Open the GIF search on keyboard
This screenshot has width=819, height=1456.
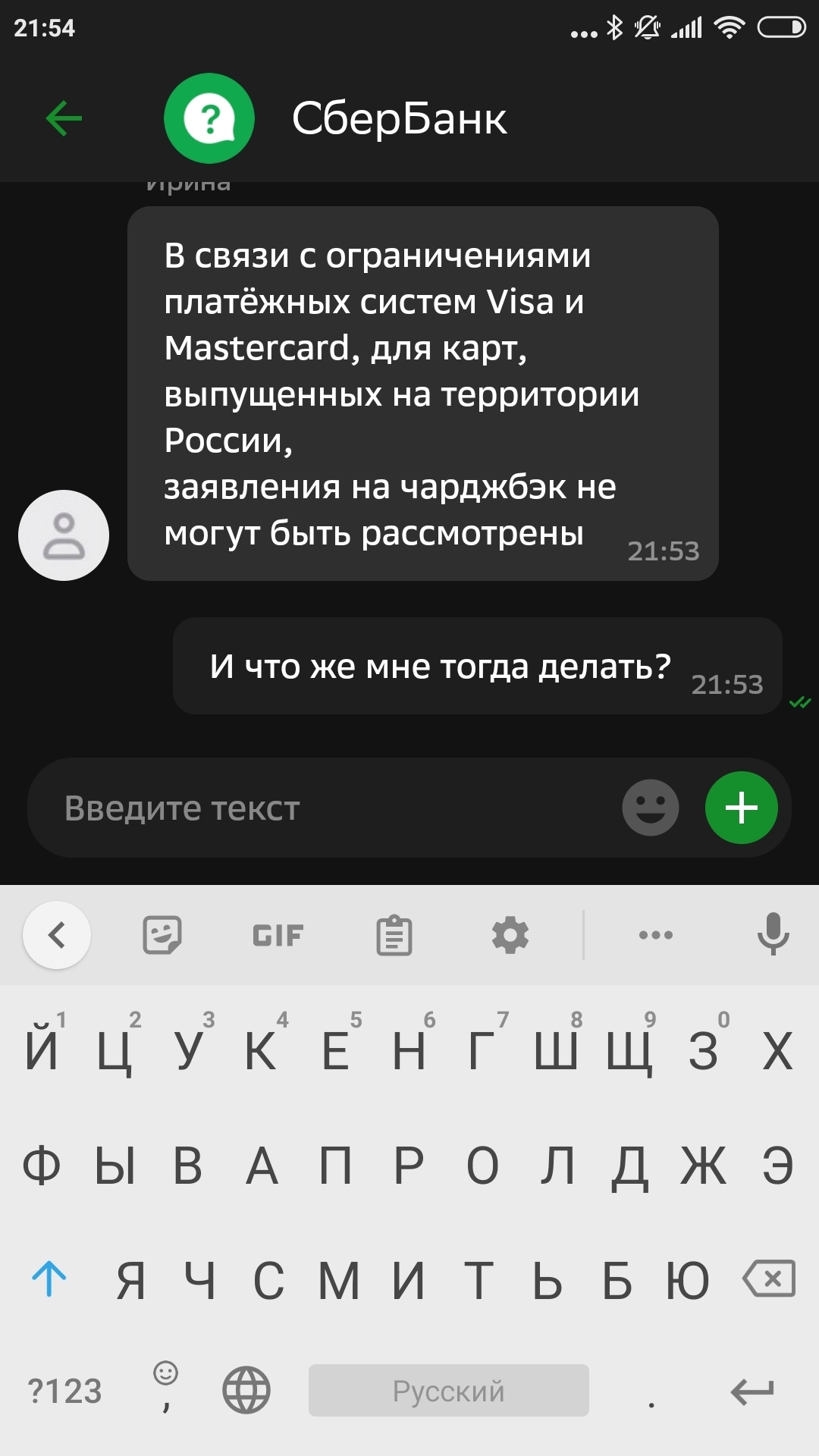278,936
